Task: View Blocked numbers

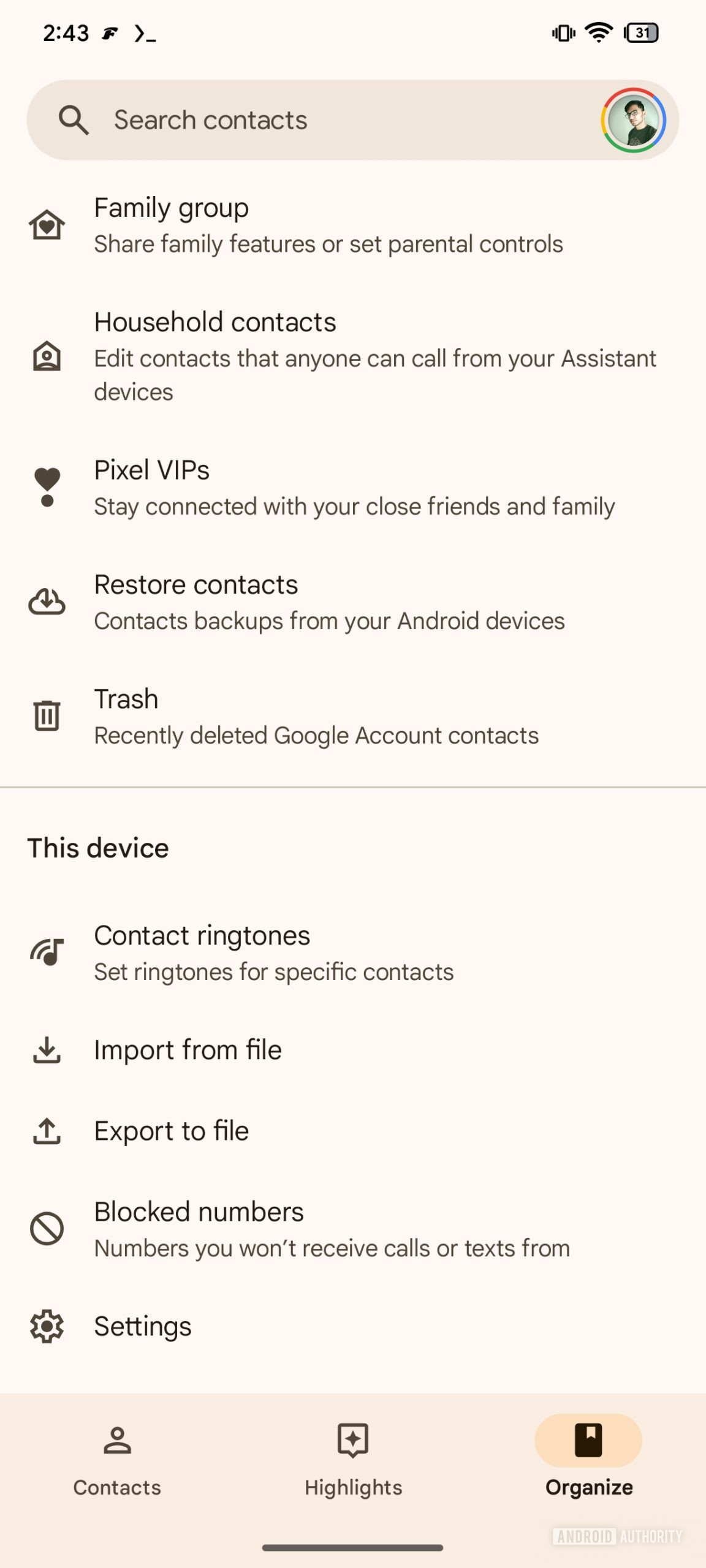Action: pos(331,1229)
